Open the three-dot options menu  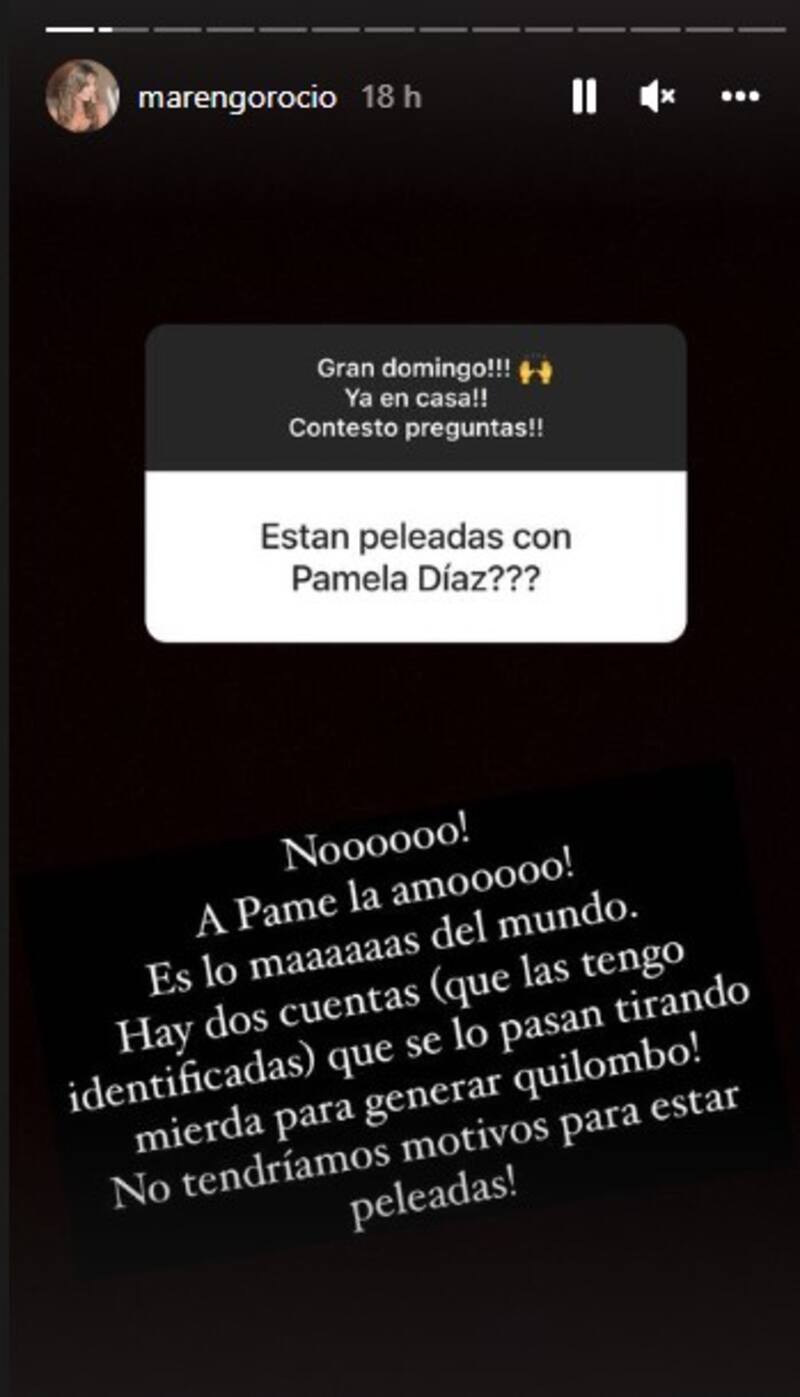740,97
